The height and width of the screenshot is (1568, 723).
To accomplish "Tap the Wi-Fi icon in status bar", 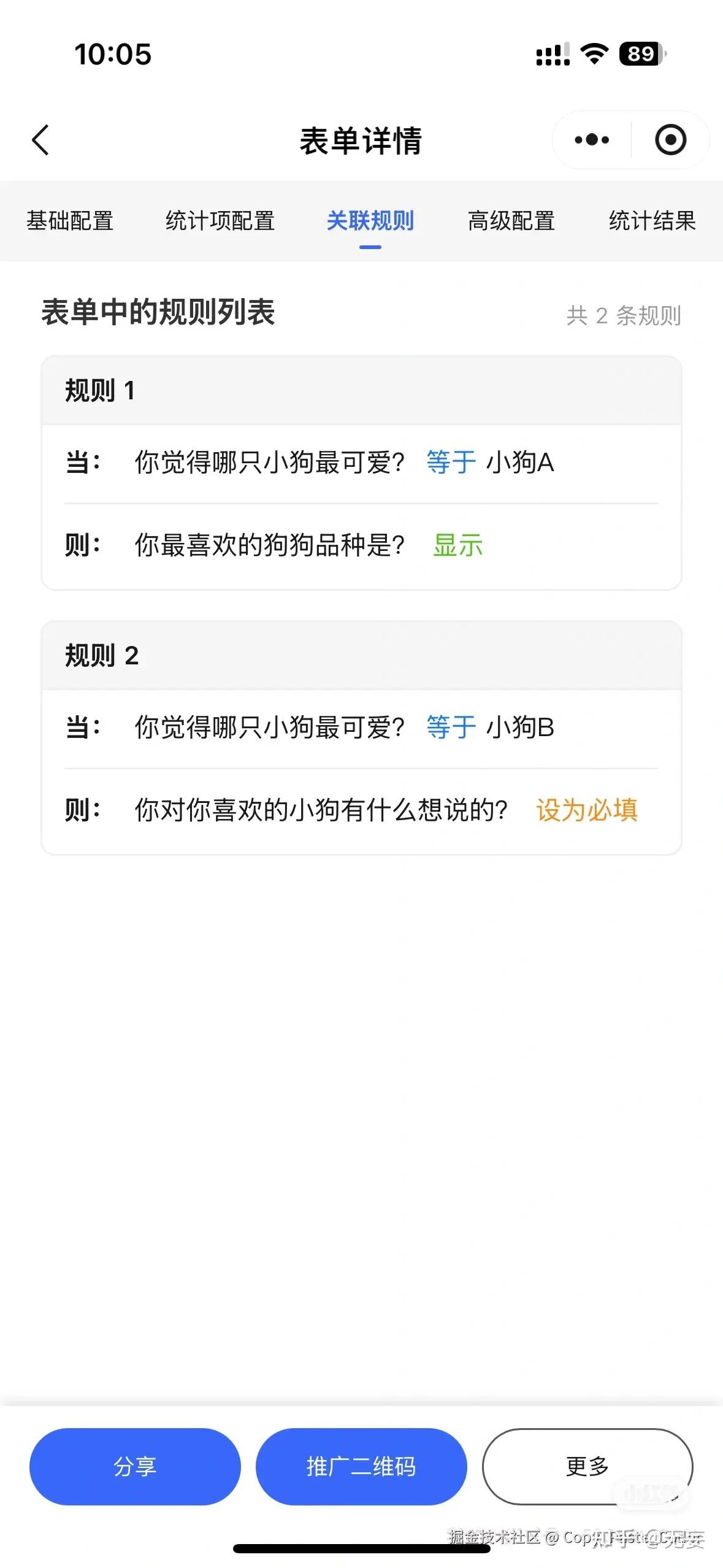I will pyautogui.click(x=592, y=55).
